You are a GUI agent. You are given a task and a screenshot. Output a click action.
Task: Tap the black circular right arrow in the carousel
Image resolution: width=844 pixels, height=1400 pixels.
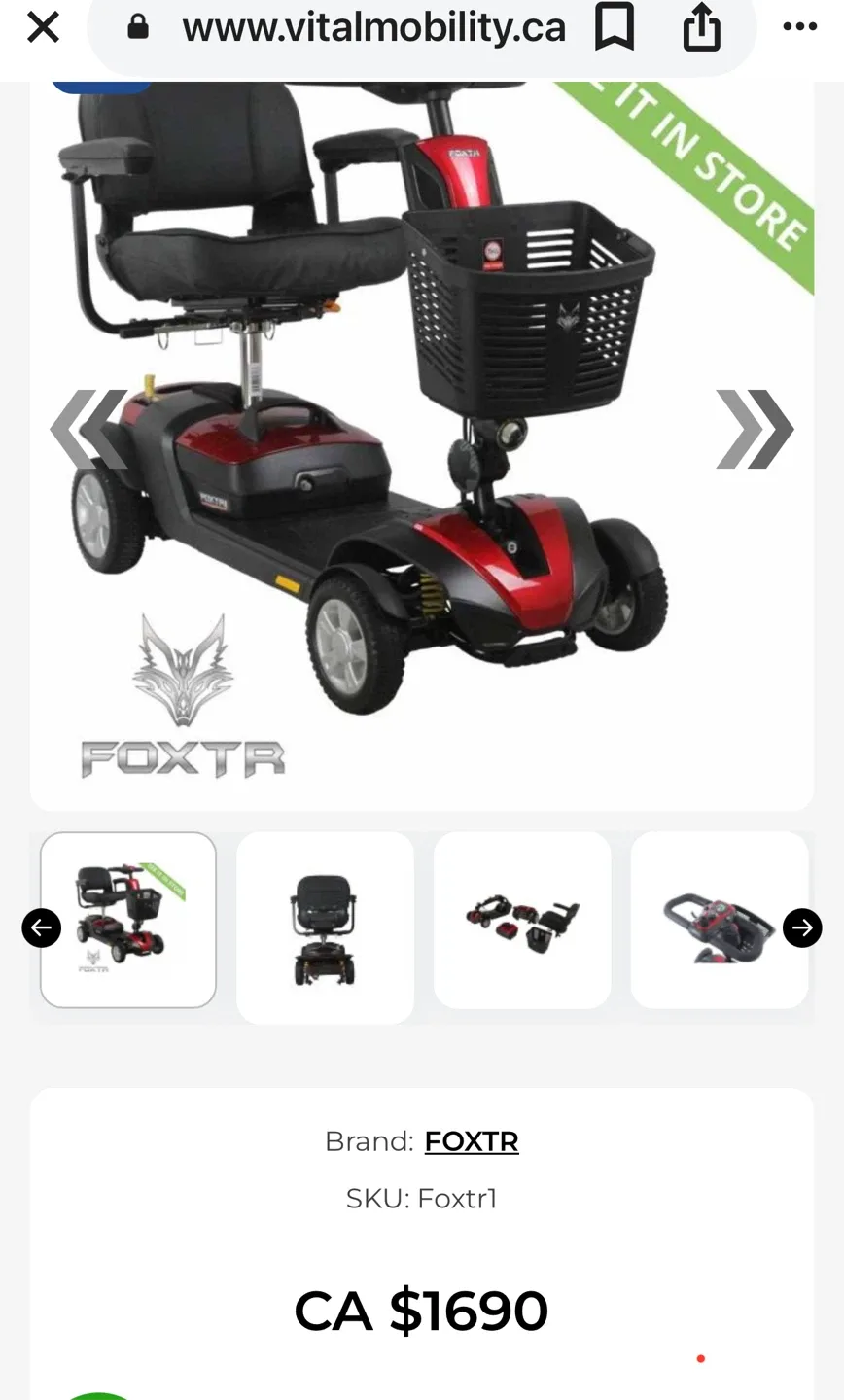point(802,927)
